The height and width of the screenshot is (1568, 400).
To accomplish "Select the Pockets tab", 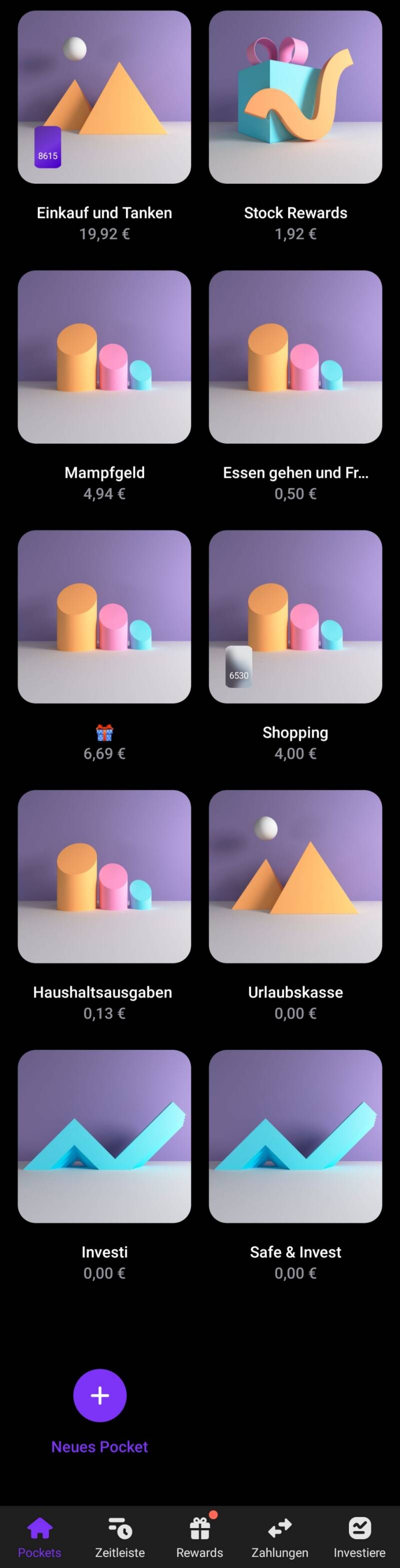I will pyautogui.click(x=39, y=1537).
